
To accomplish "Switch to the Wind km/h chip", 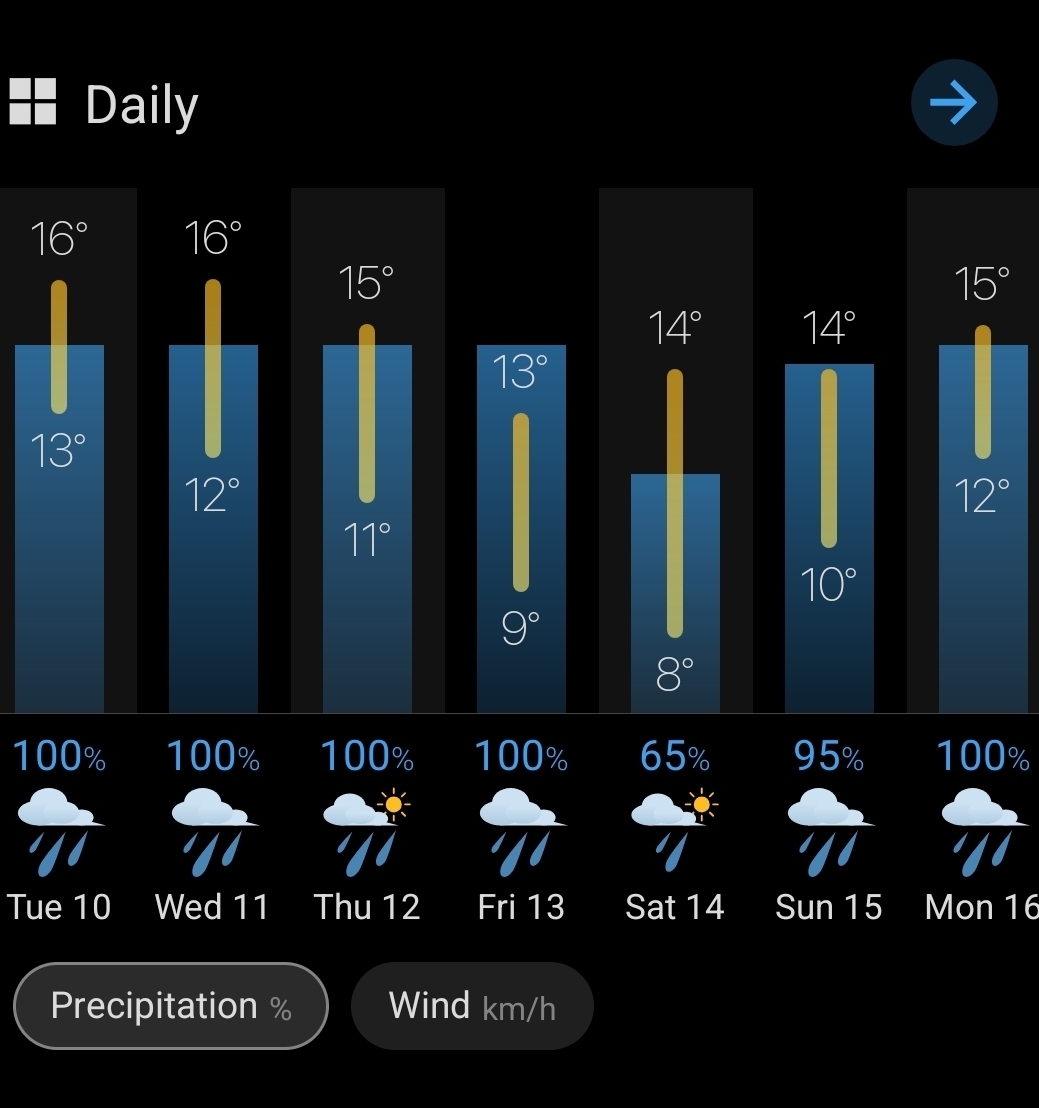I will tap(472, 1006).
